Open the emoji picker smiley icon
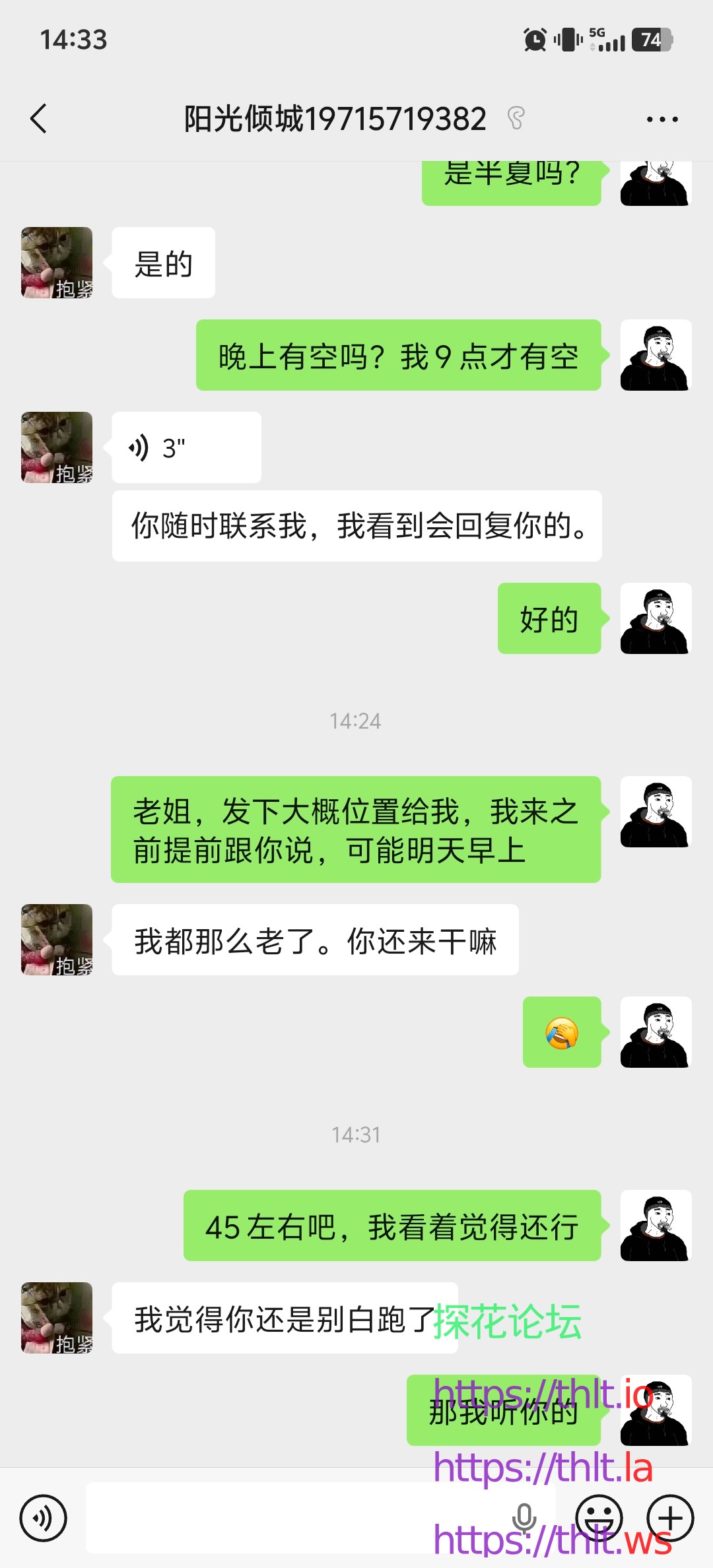Viewport: 713px width, 1568px height. (x=598, y=1517)
